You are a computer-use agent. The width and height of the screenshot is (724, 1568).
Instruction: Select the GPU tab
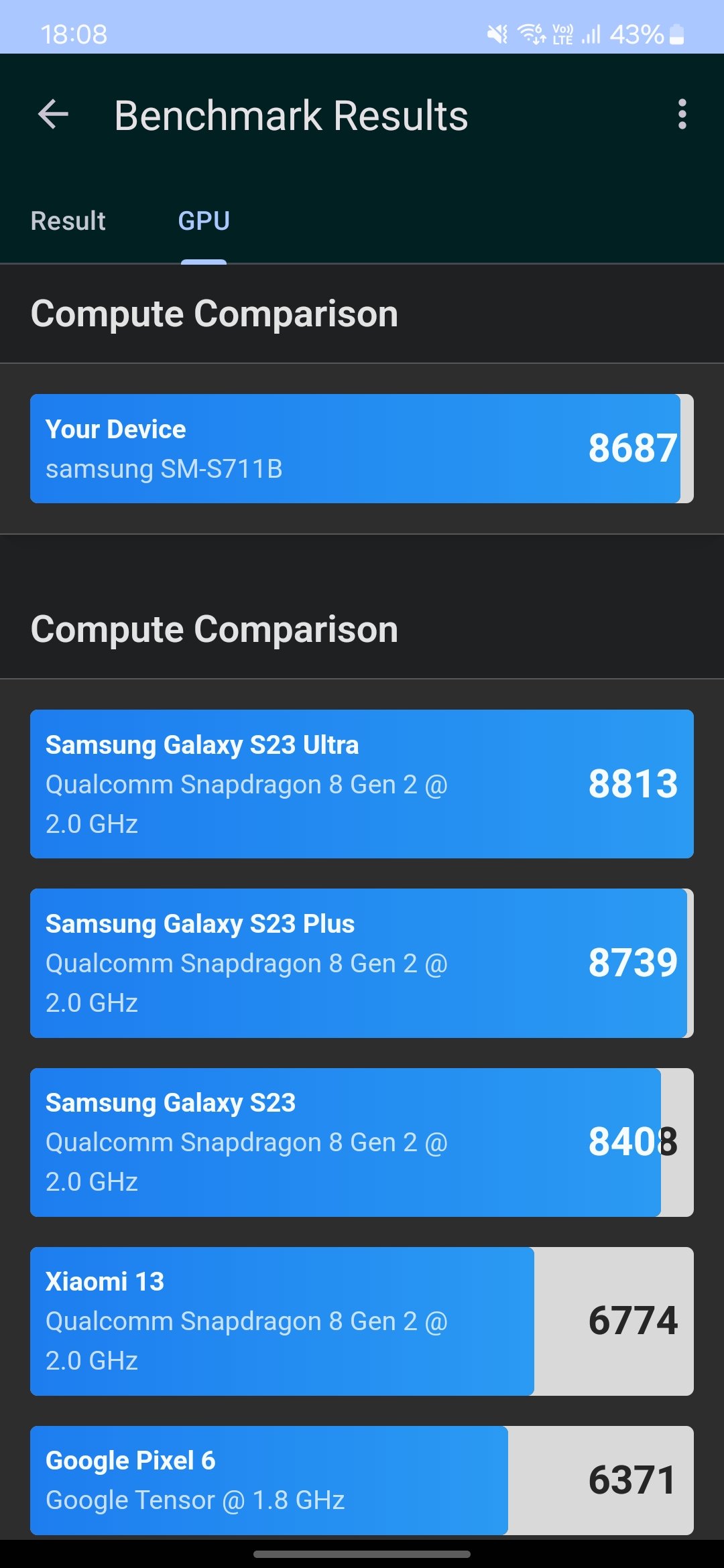[204, 221]
